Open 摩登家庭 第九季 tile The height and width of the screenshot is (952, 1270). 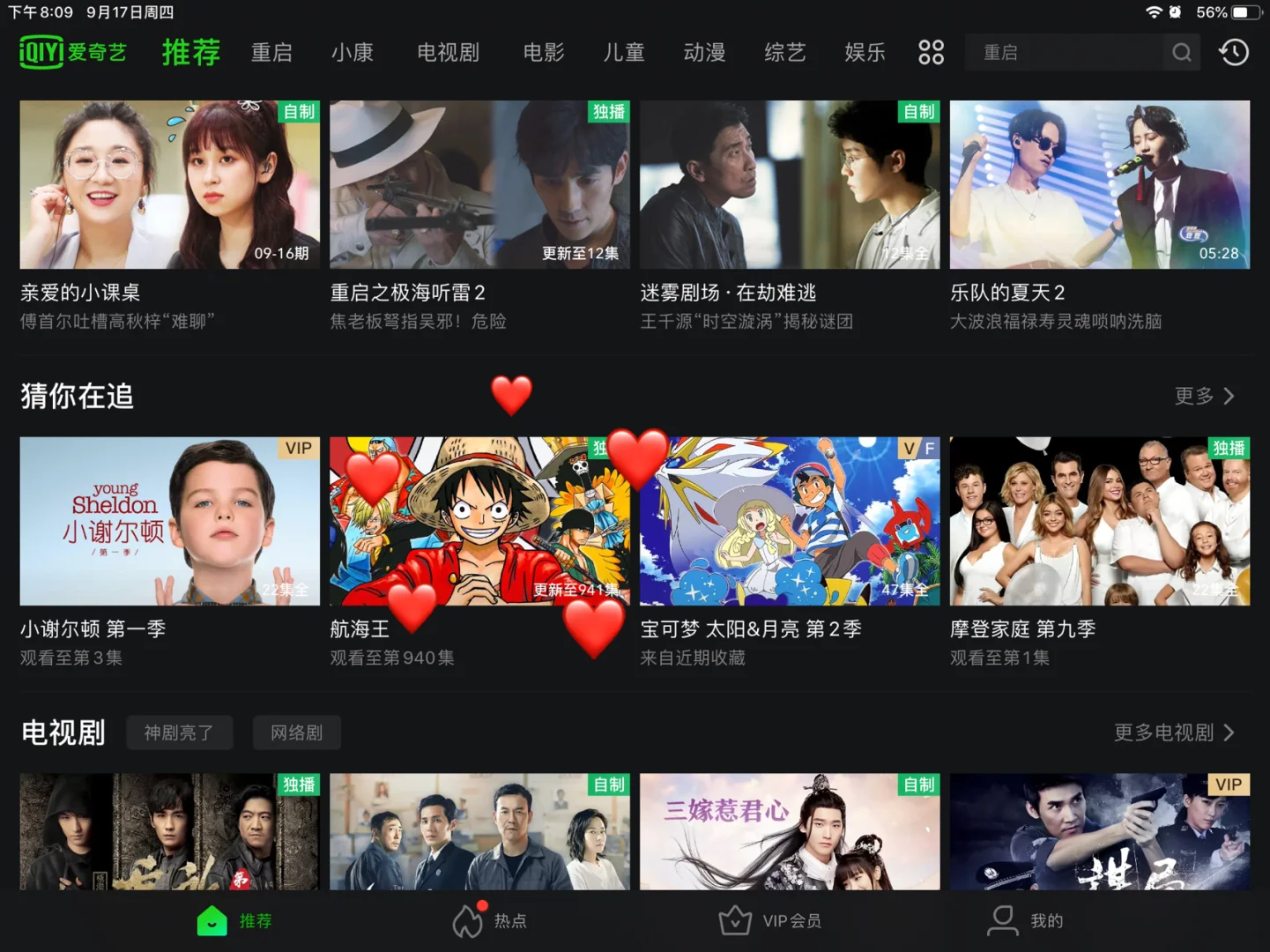tap(1099, 521)
